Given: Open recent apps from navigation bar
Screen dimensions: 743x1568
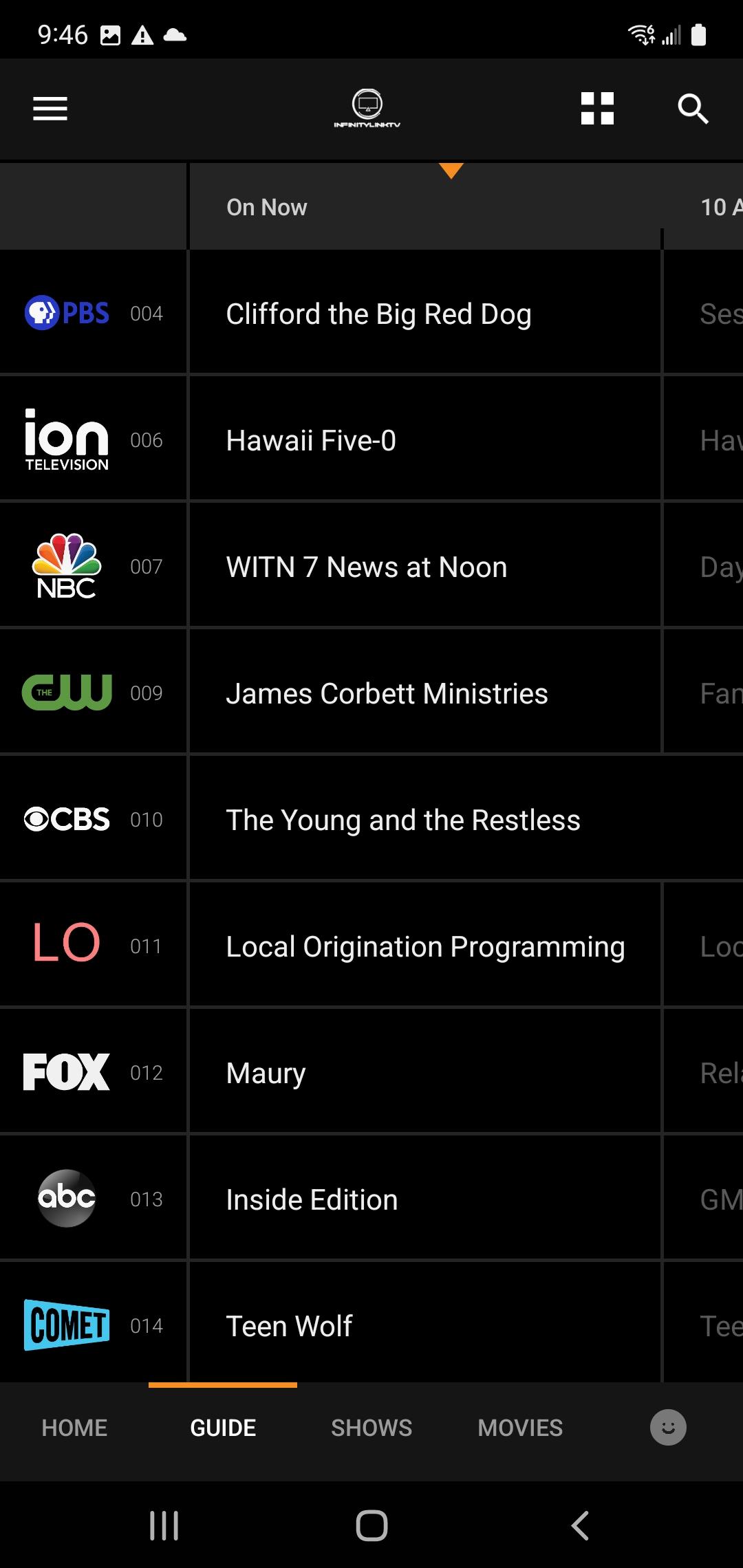Looking at the screenshot, I should [164, 1525].
